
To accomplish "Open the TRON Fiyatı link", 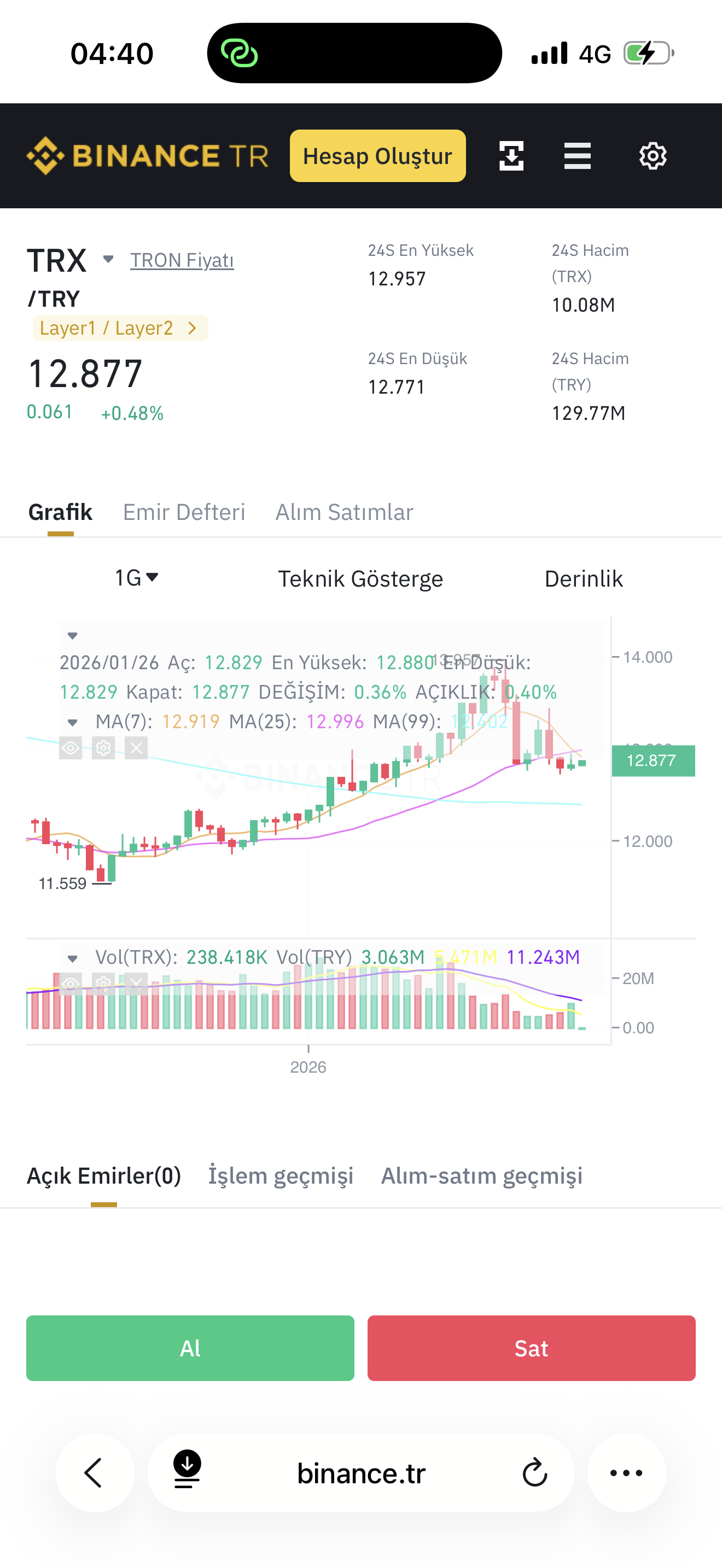I will pyautogui.click(x=182, y=260).
